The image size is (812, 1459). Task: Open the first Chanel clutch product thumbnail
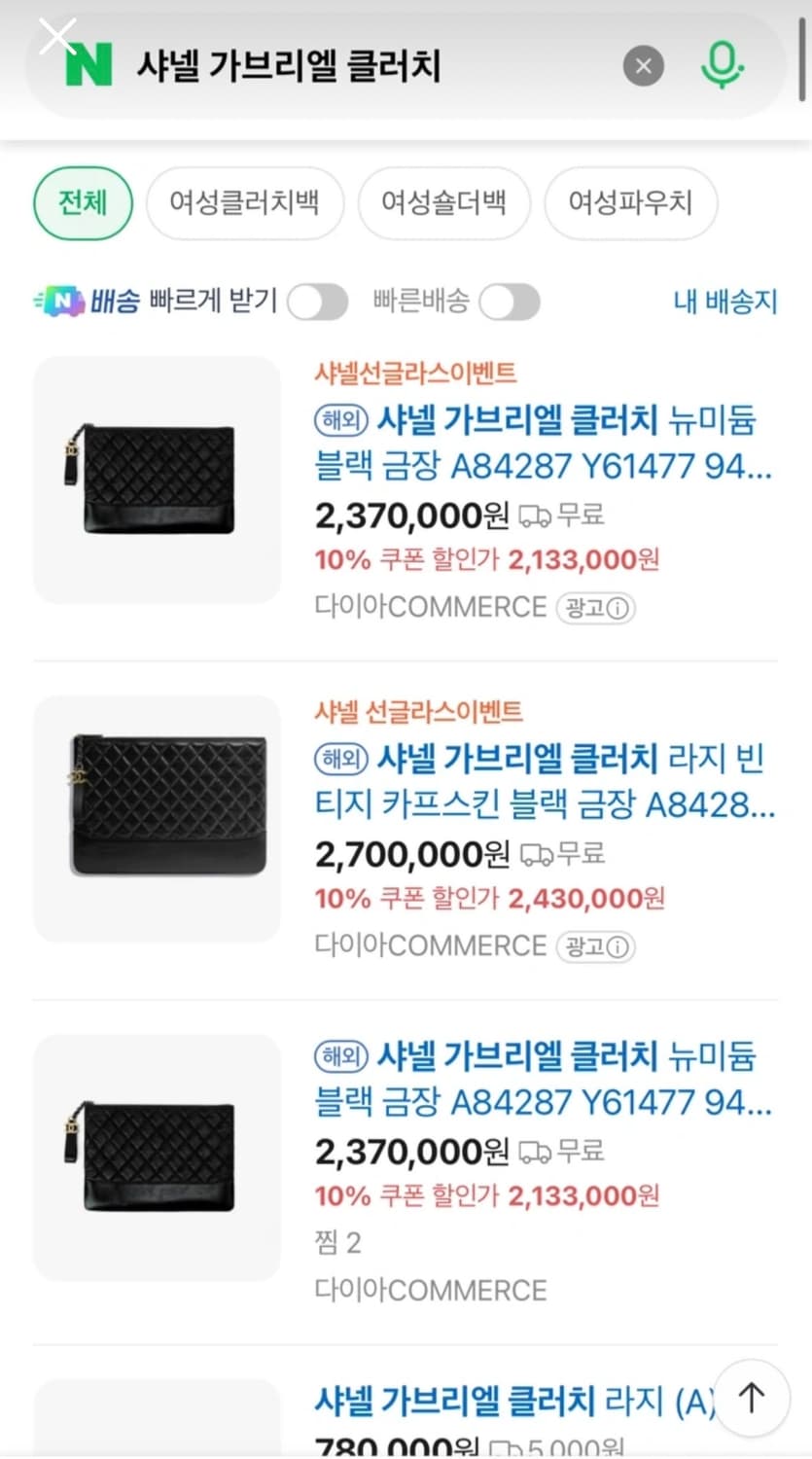(x=157, y=480)
